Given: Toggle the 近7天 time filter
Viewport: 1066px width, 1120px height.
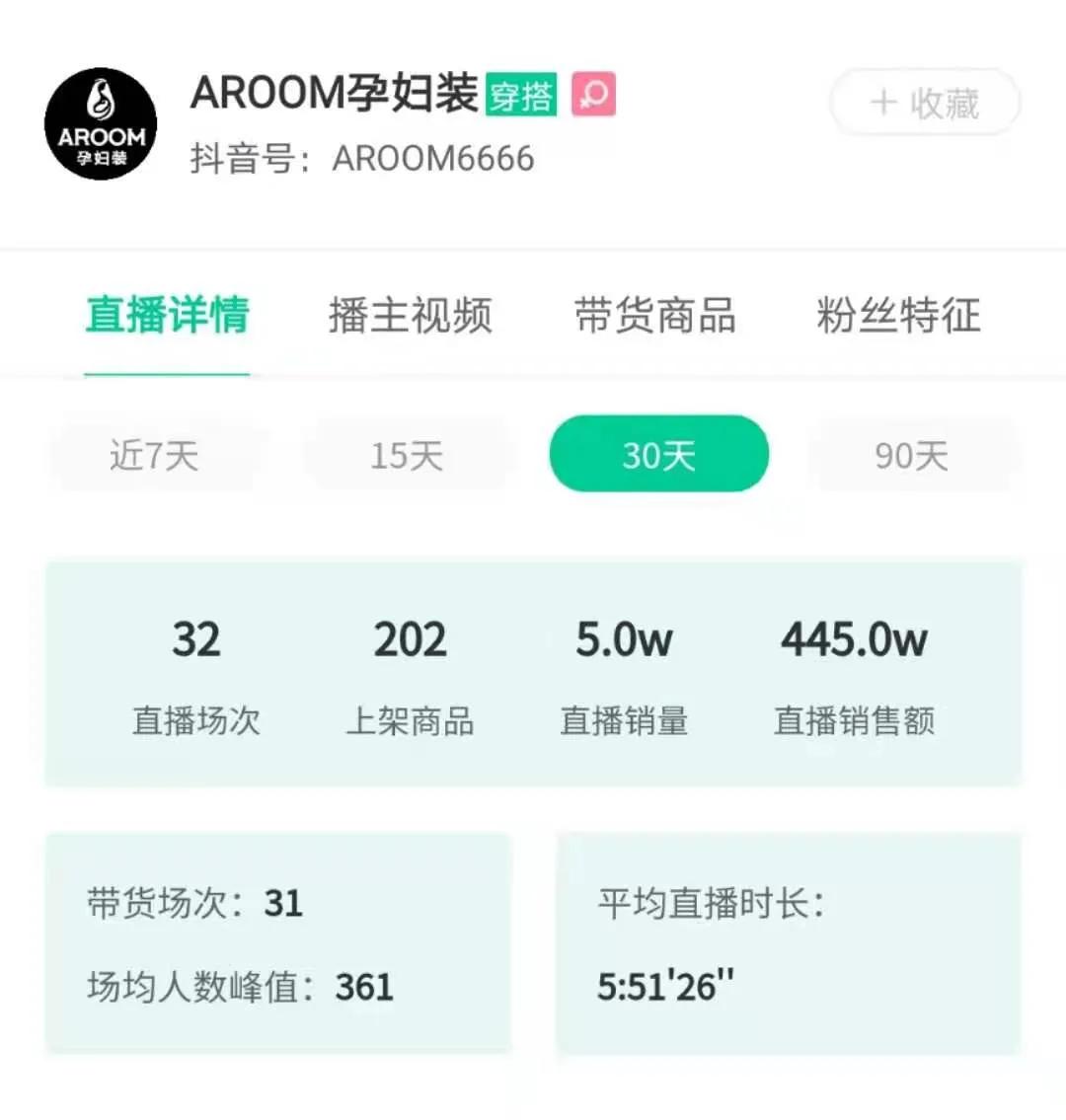Looking at the screenshot, I should (x=158, y=454).
